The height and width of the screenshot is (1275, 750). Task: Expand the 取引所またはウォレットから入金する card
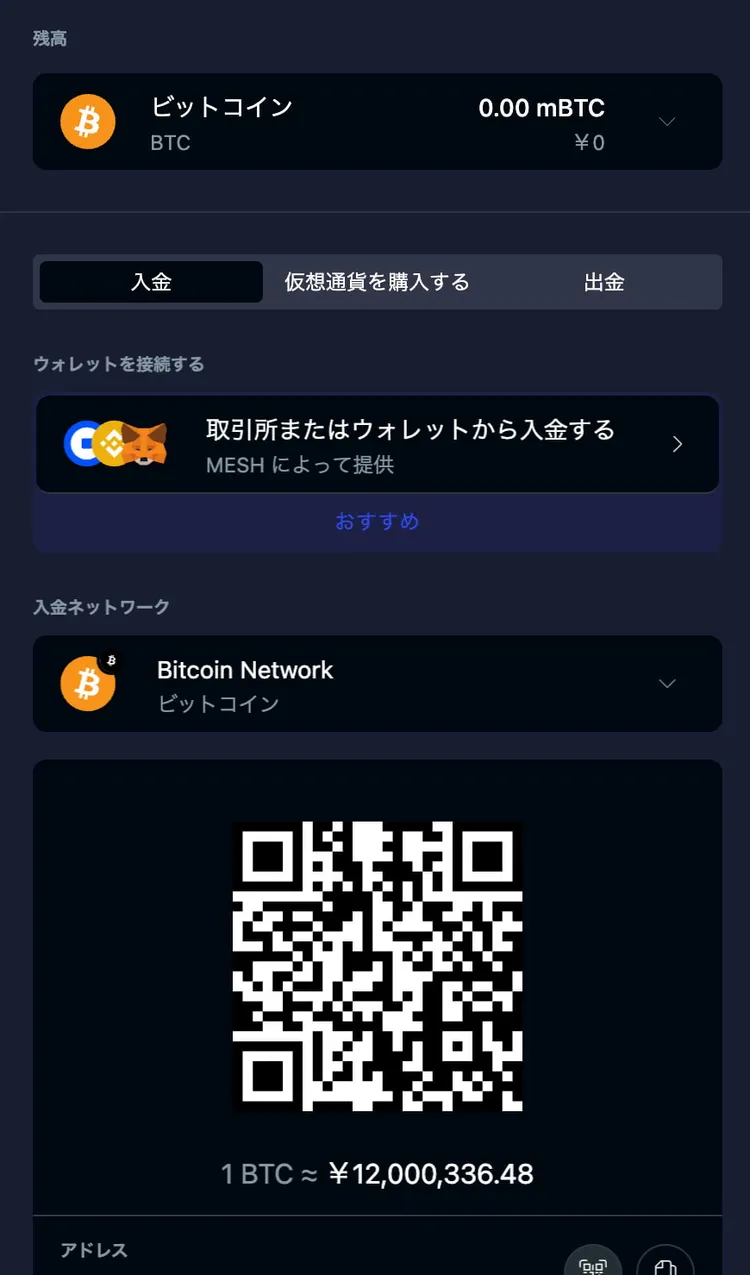pos(677,443)
